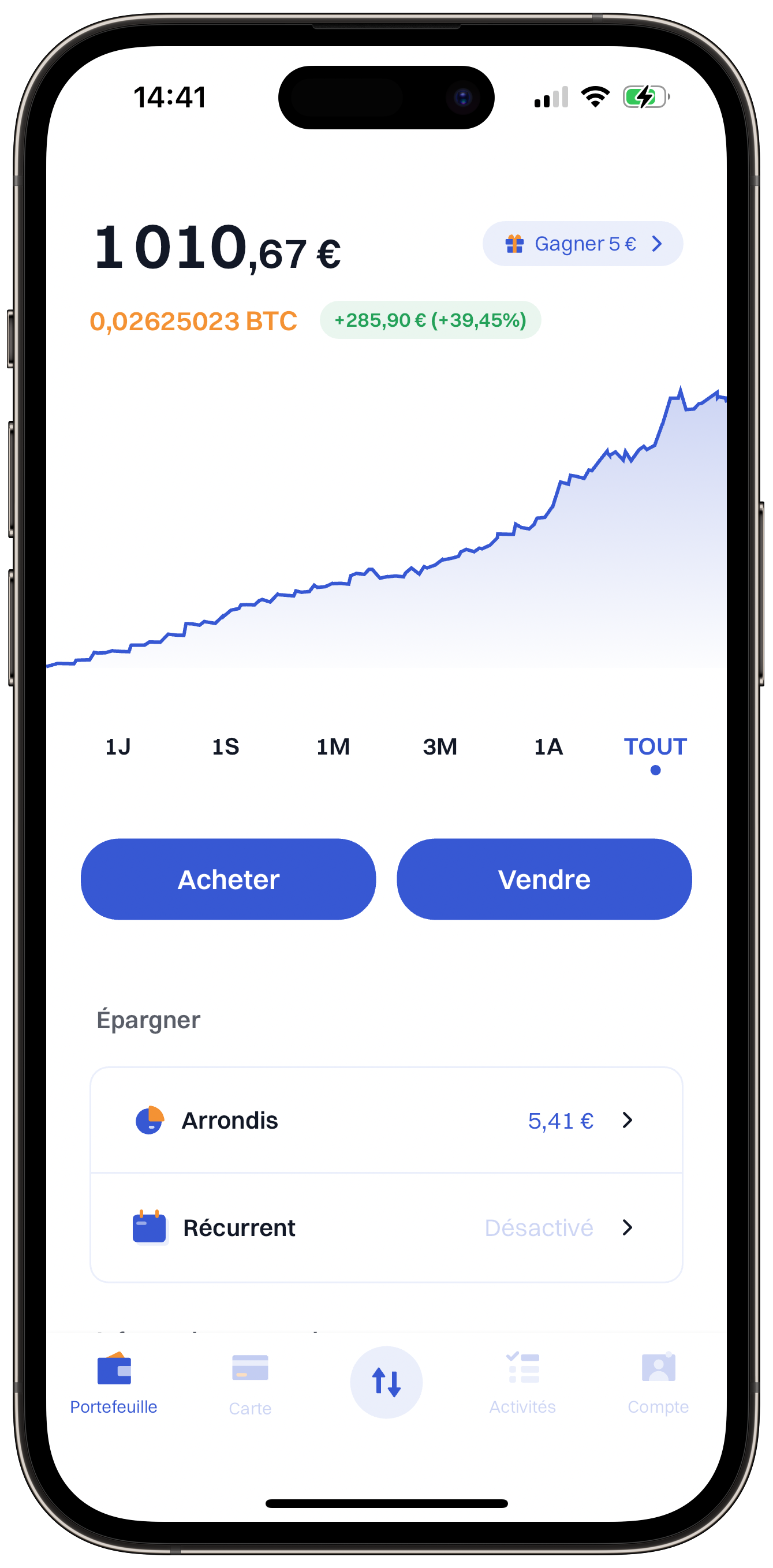
Task: Open the Arrondis savings row
Action: pos(387,1120)
